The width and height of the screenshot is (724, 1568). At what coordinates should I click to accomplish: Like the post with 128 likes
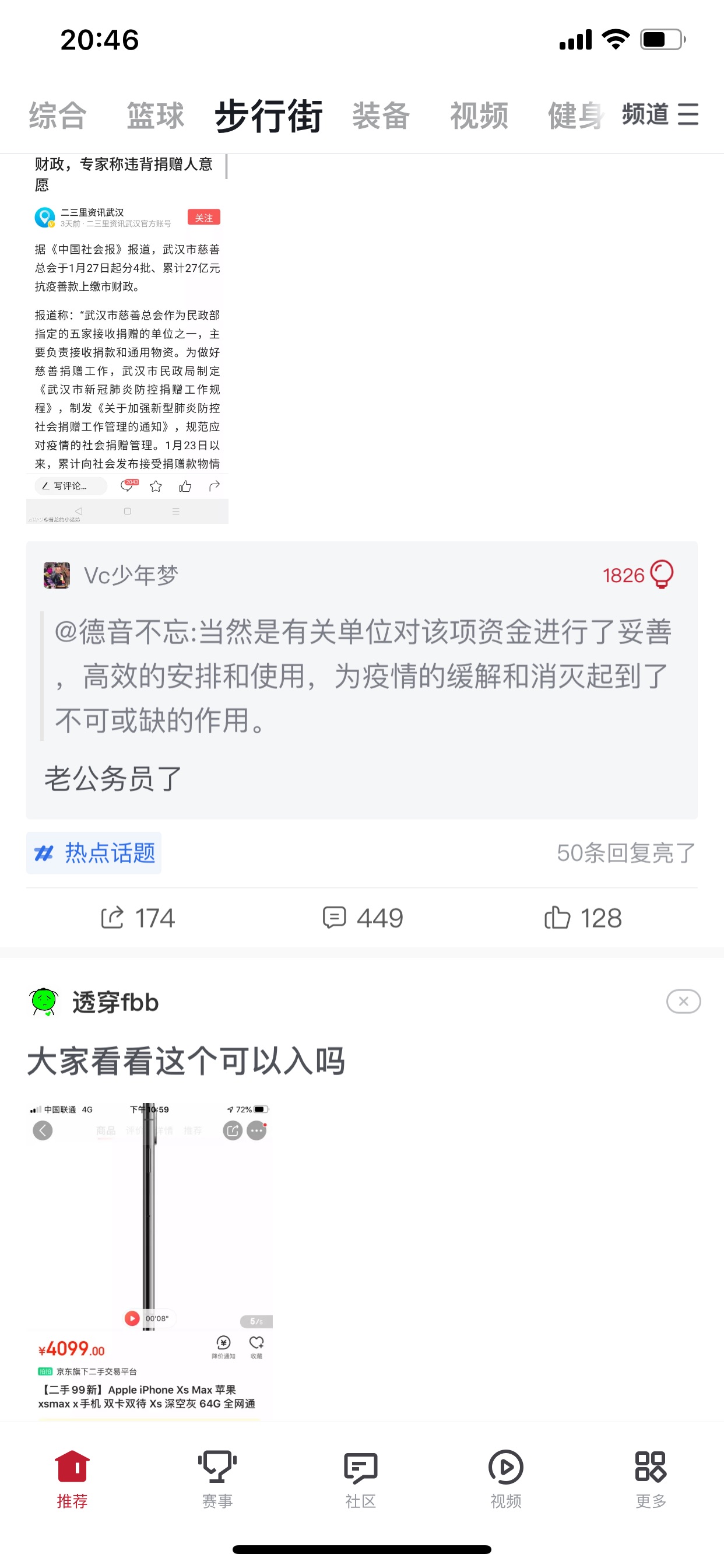(583, 918)
